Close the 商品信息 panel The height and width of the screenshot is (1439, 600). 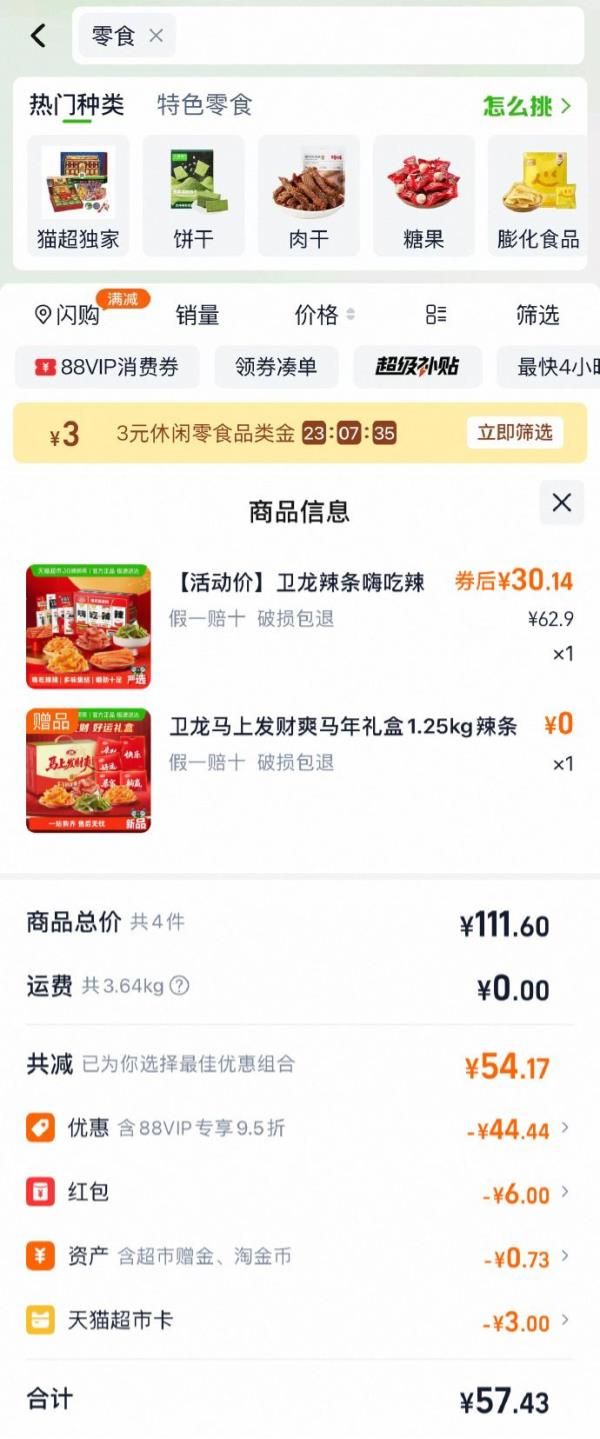pos(562,502)
